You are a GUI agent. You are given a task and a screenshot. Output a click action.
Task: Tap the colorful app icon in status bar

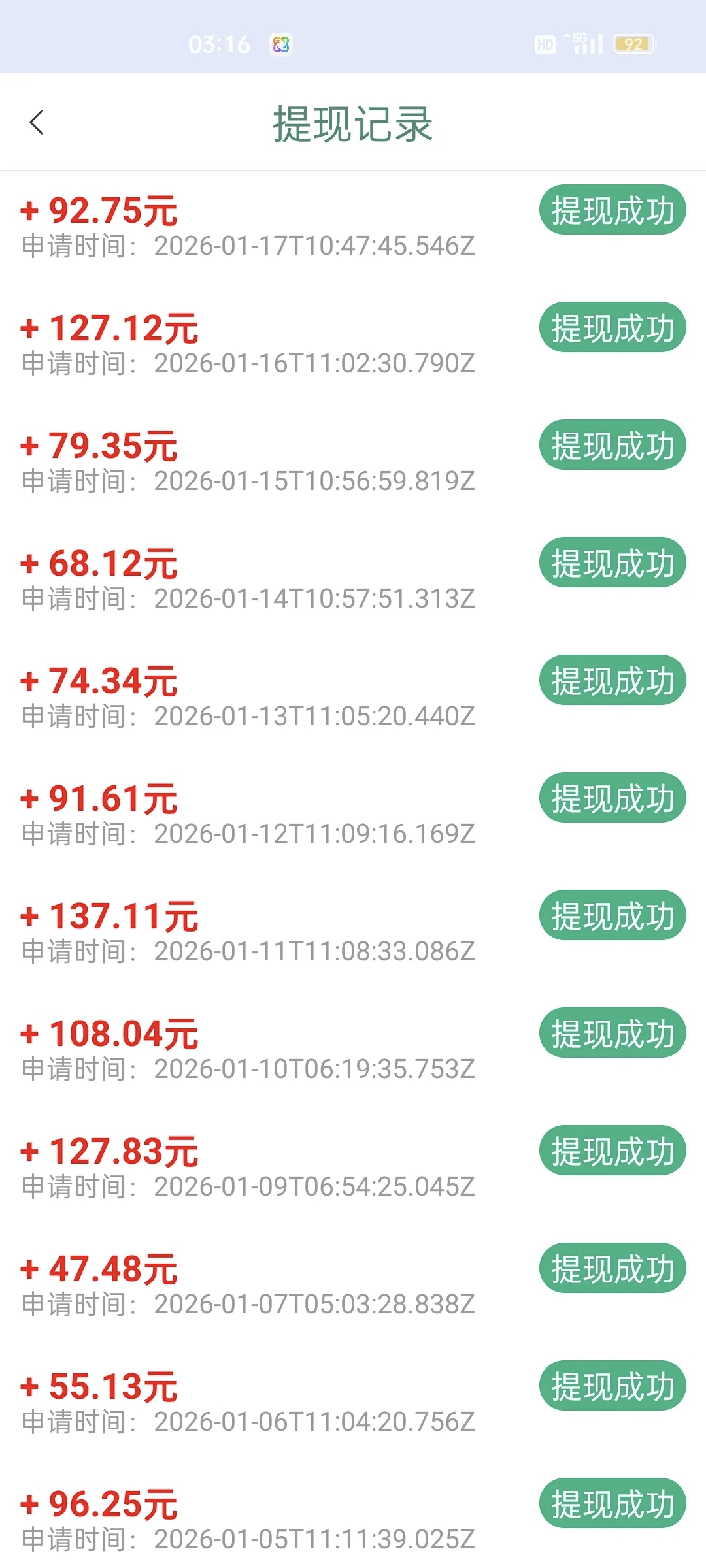coord(281,44)
